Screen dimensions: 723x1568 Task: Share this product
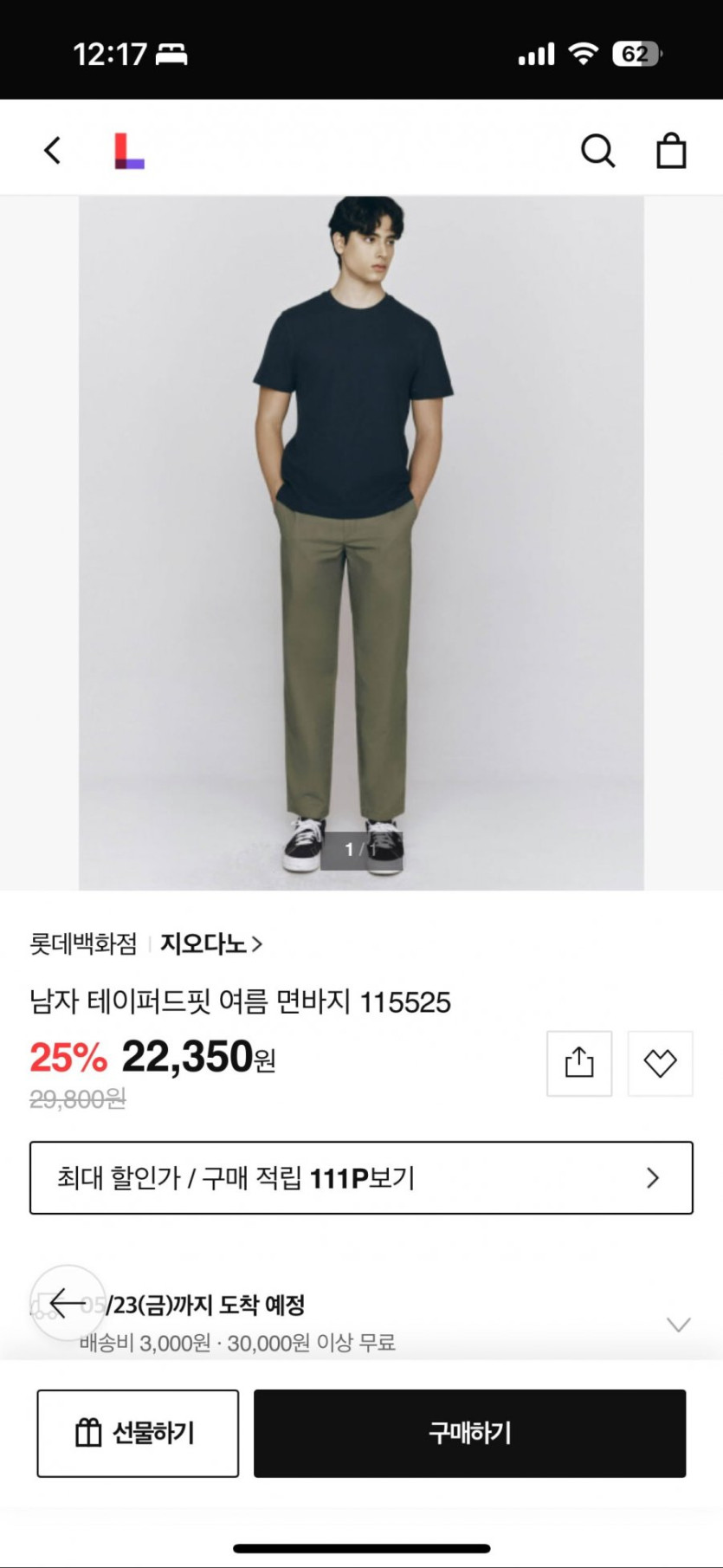pos(579,1063)
